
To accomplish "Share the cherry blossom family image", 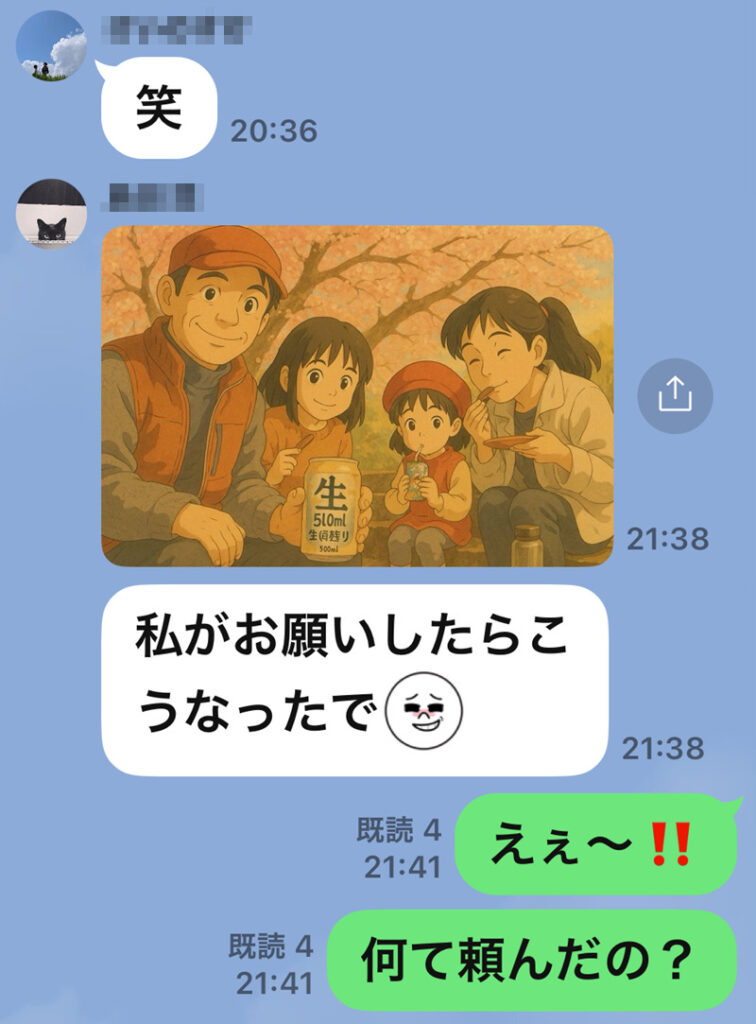I will point(675,396).
